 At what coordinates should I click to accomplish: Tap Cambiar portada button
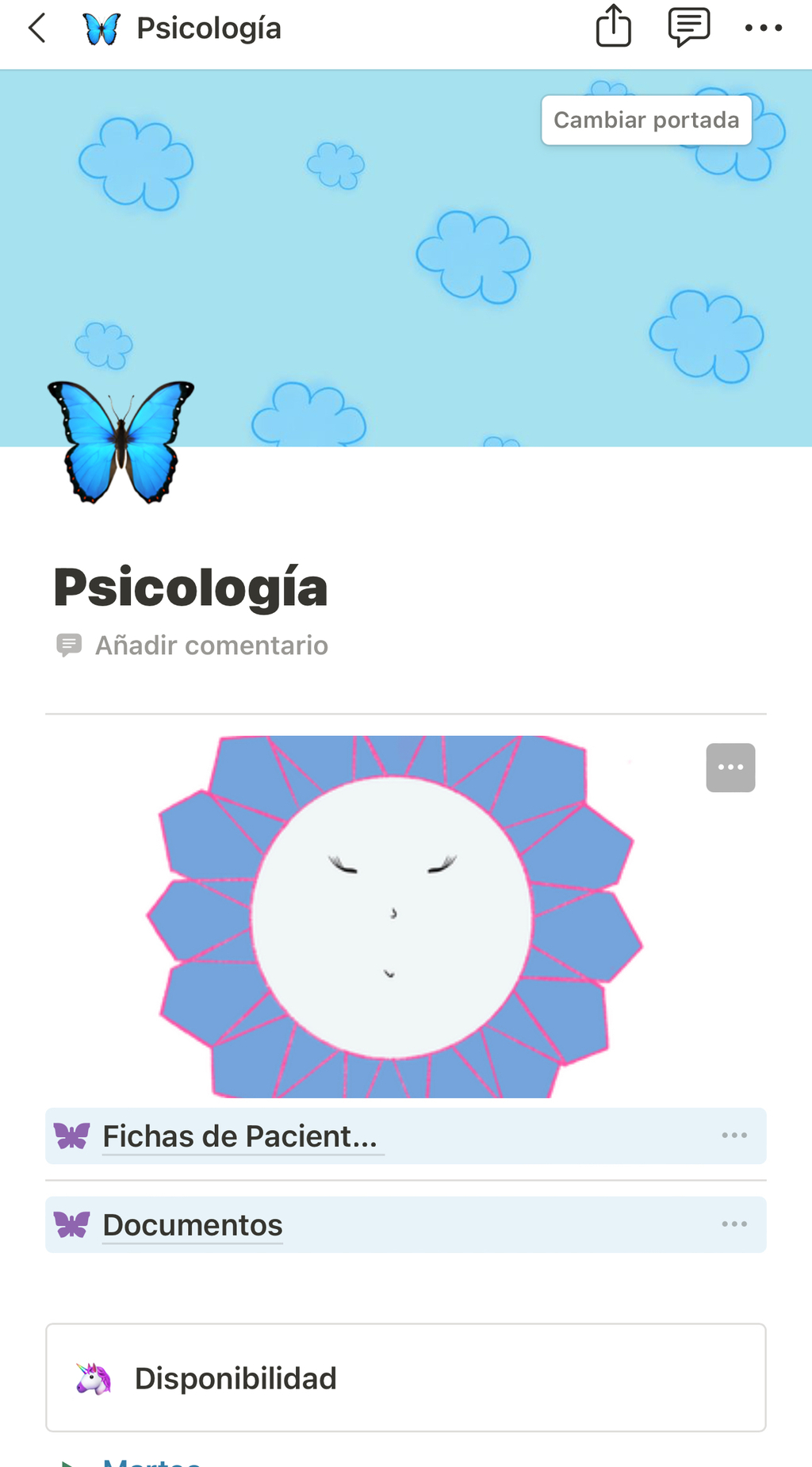pos(646,120)
